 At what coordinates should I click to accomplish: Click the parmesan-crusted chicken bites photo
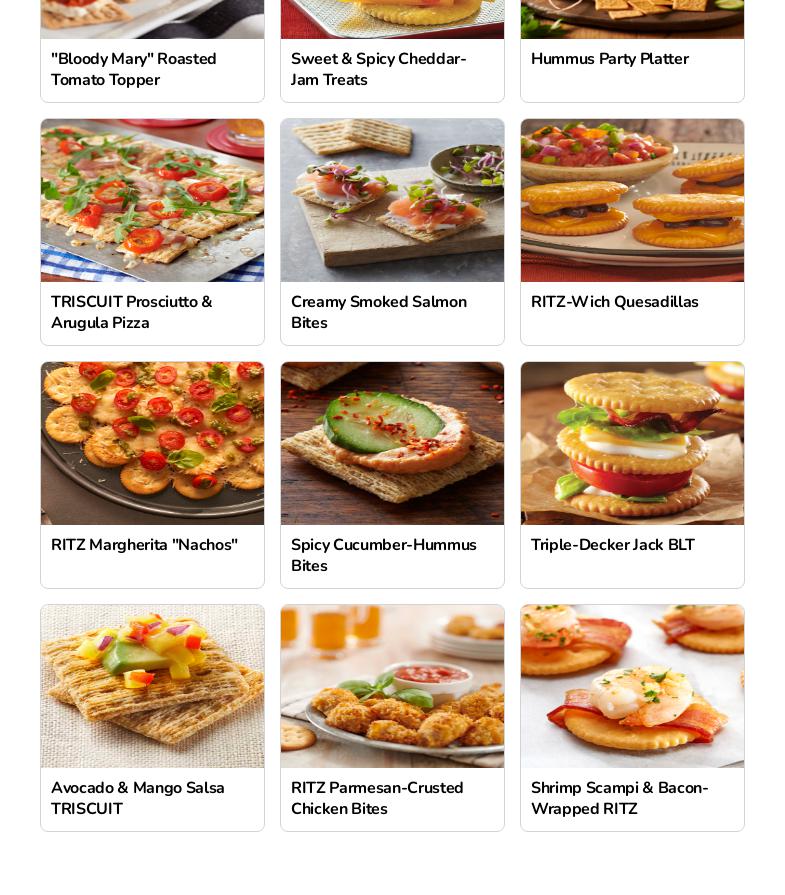[392, 686]
